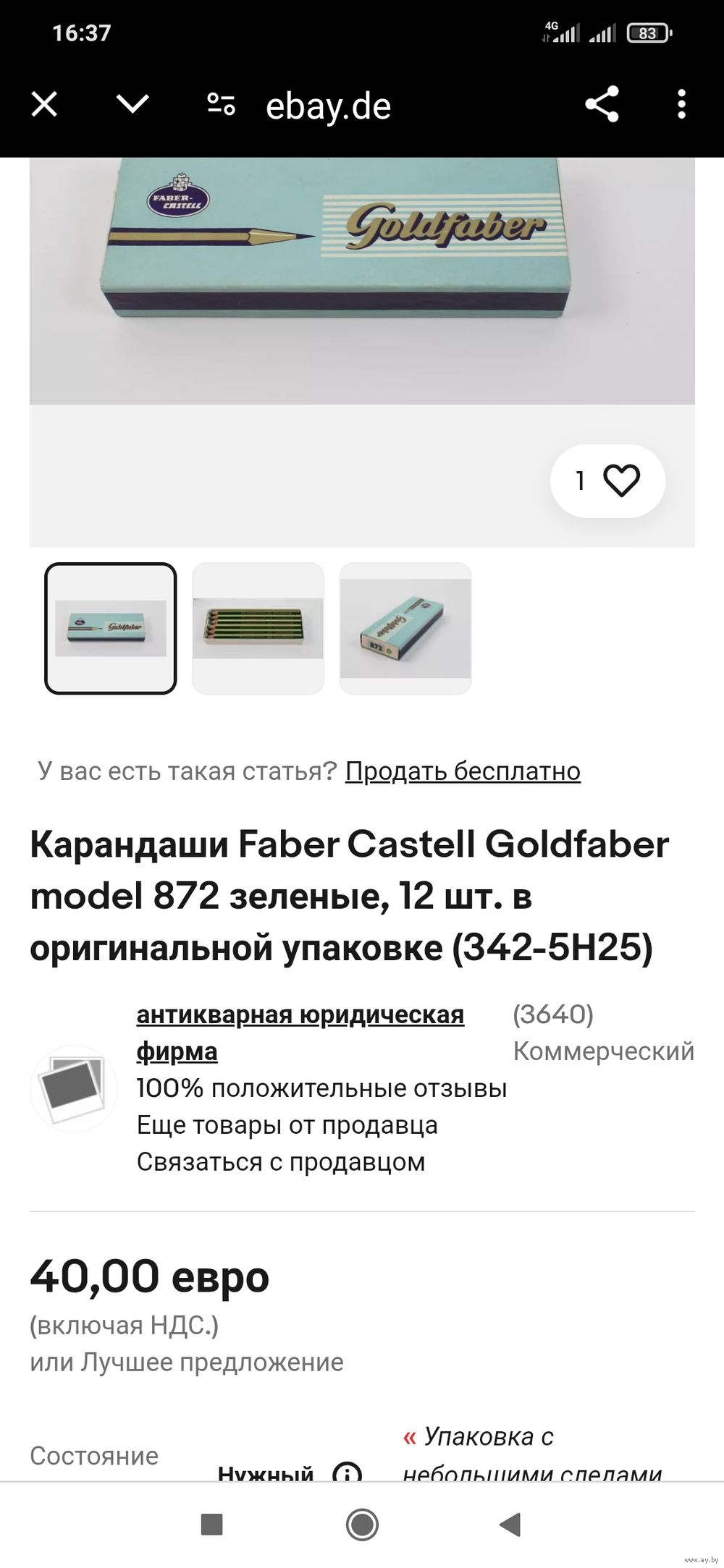Go back with system back button
724x1568 pixels.
[510, 1525]
